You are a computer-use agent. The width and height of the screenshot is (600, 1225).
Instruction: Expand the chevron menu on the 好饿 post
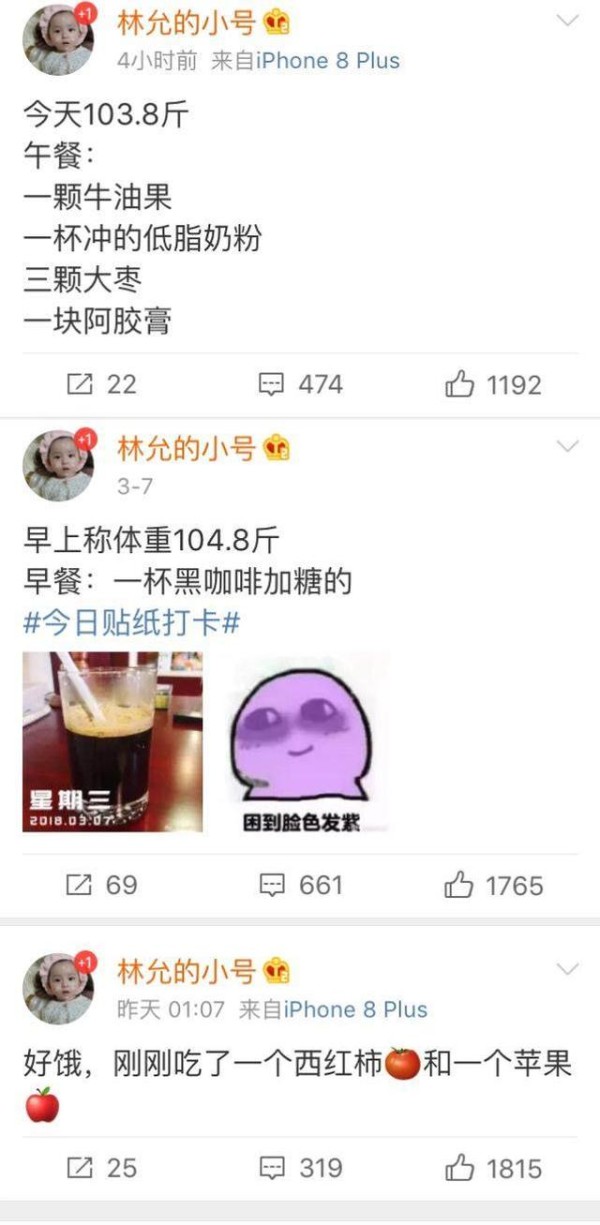point(567,970)
